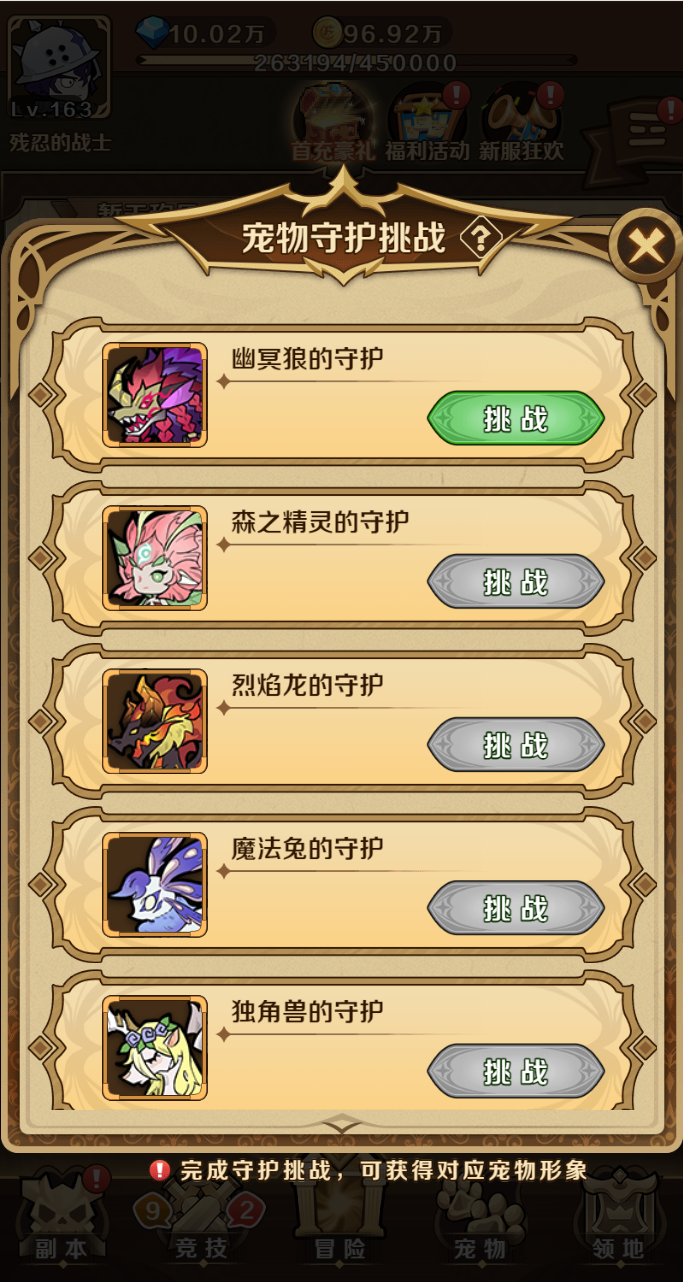Open the help question mark icon
The width and height of the screenshot is (683, 1282).
(x=481, y=239)
